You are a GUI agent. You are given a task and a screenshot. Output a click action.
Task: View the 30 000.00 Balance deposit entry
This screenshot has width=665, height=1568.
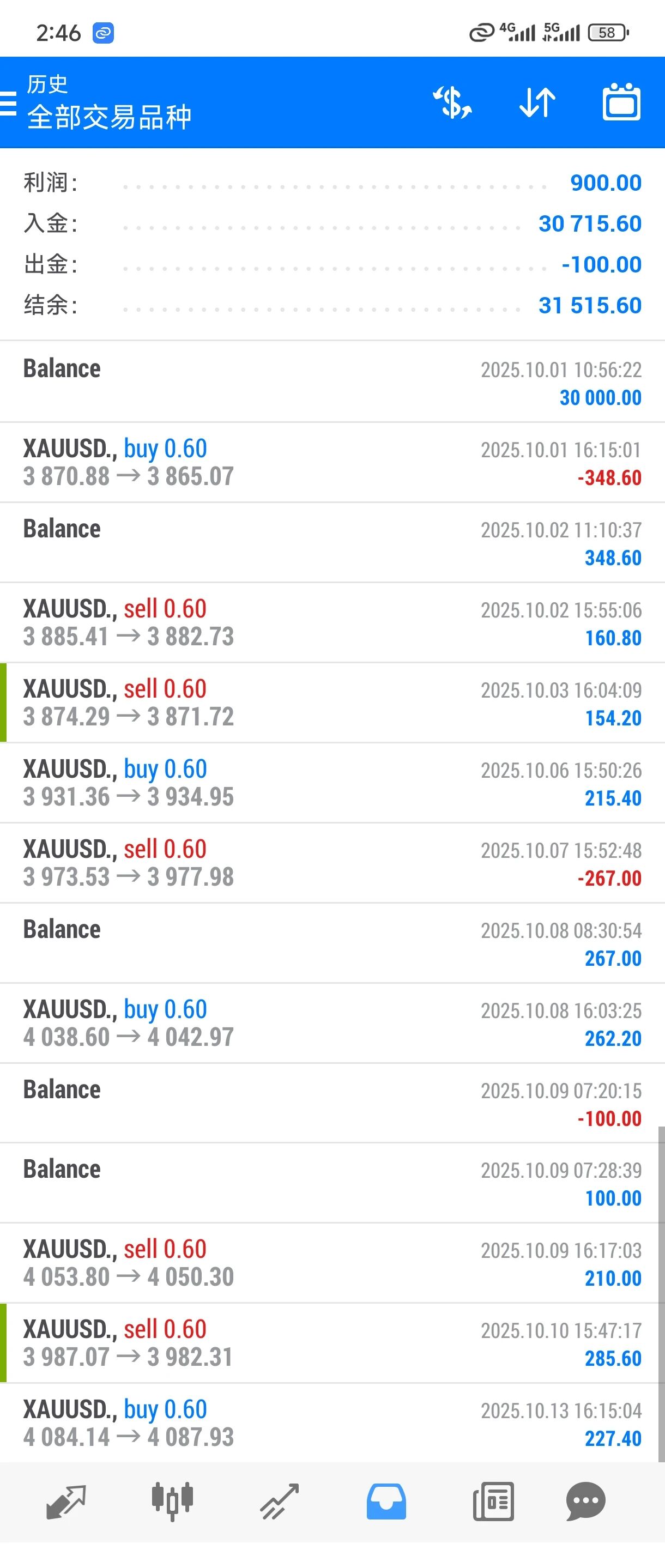tap(332, 382)
